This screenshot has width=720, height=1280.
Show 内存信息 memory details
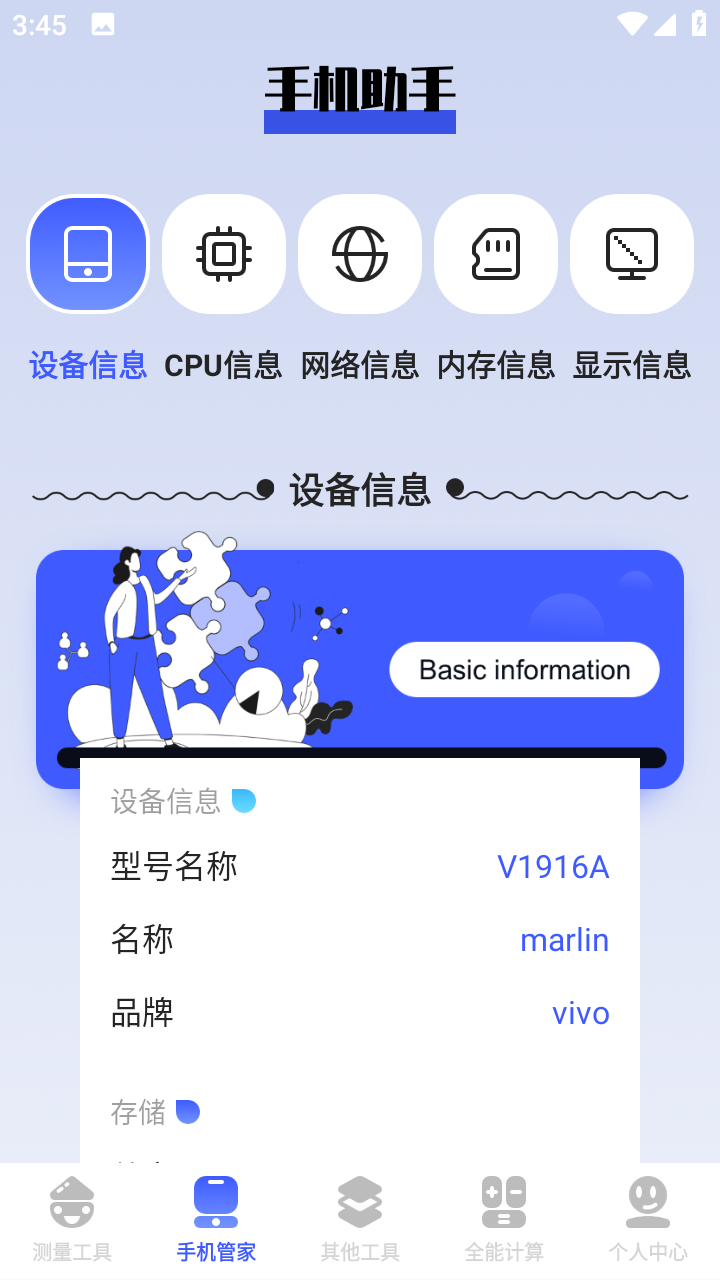pyautogui.click(x=496, y=254)
